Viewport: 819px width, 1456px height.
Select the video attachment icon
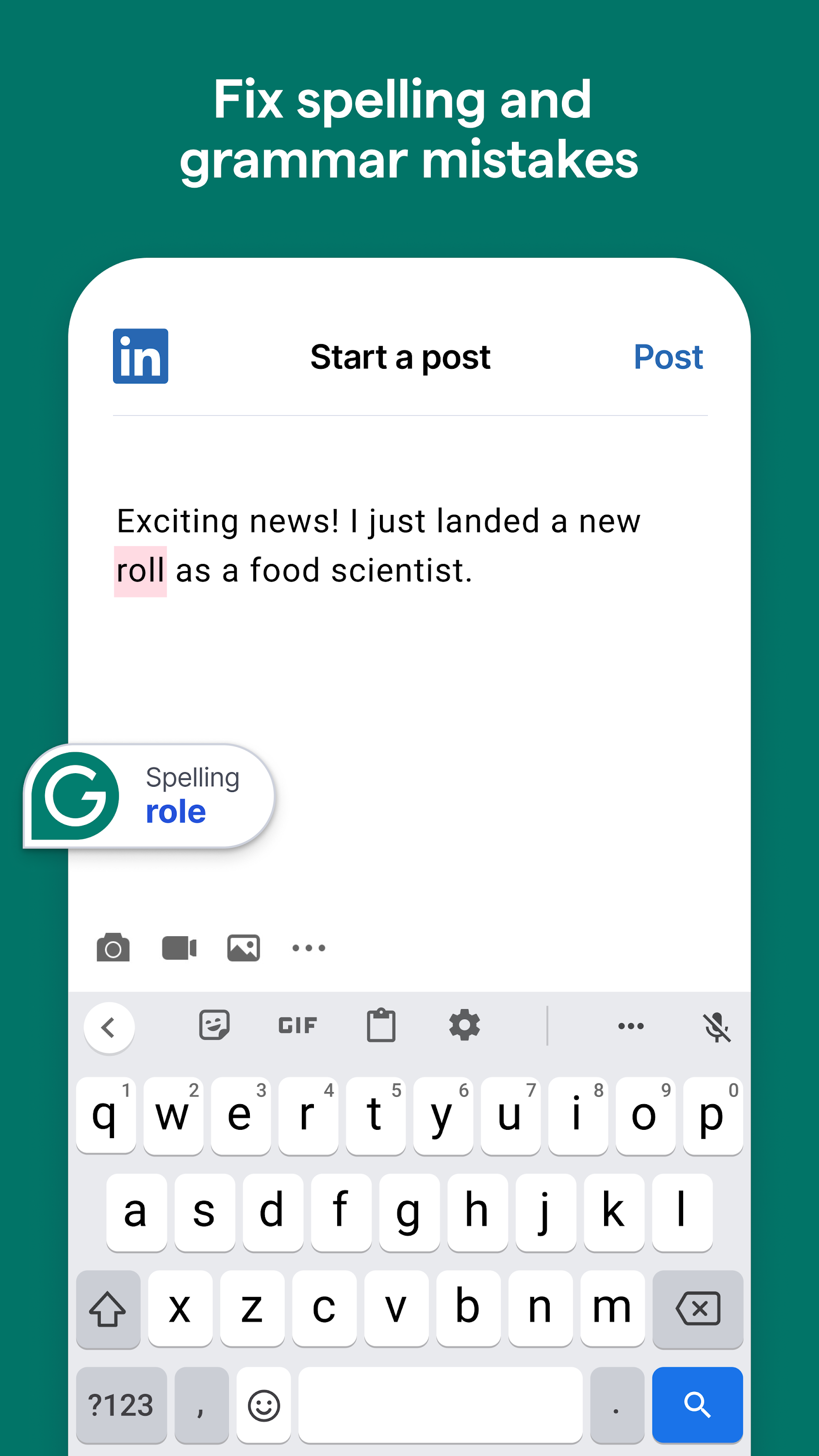pos(179,948)
